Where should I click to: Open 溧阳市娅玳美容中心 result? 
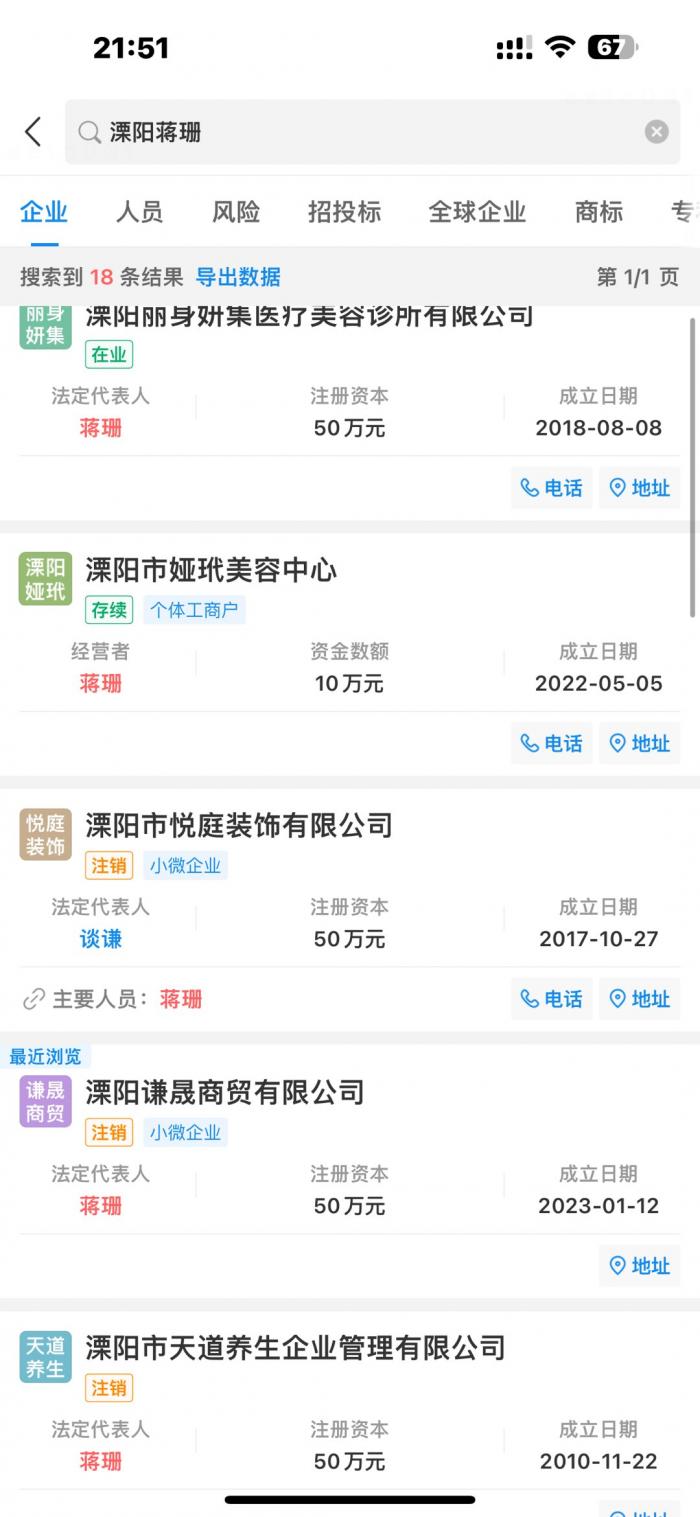pyautogui.click(x=211, y=570)
